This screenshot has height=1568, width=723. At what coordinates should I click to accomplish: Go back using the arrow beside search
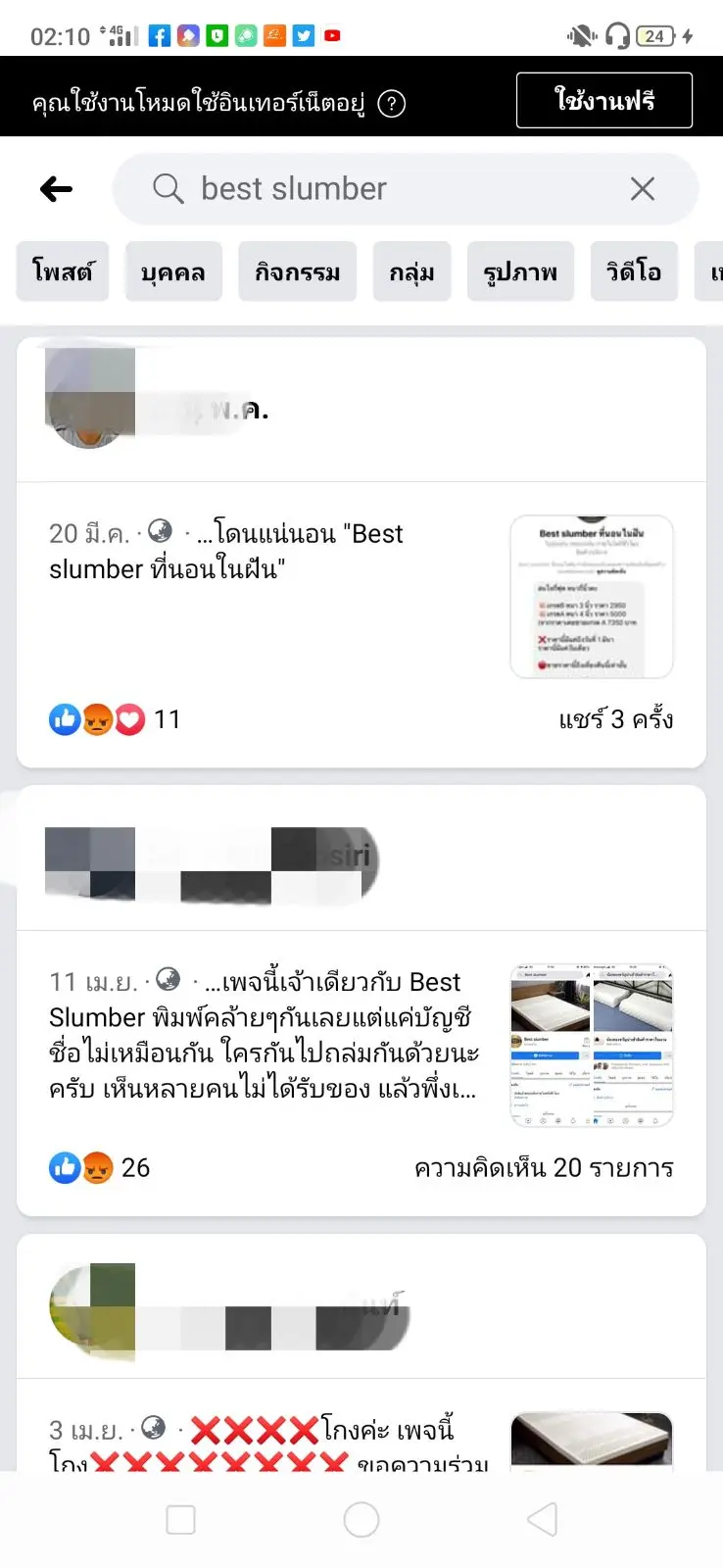coord(57,189)
